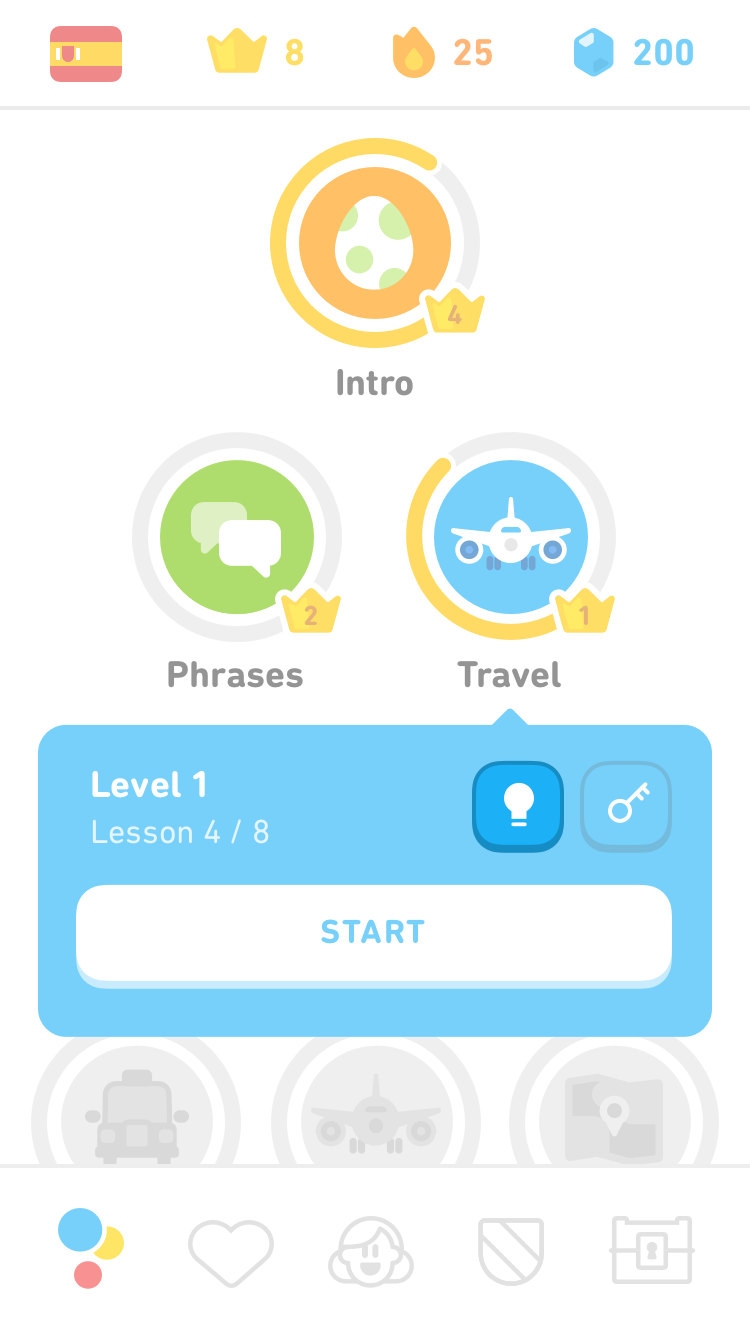Screen dimensions: 750x1334
Task: Switch to the heart tab
Action: (231, 1253)
